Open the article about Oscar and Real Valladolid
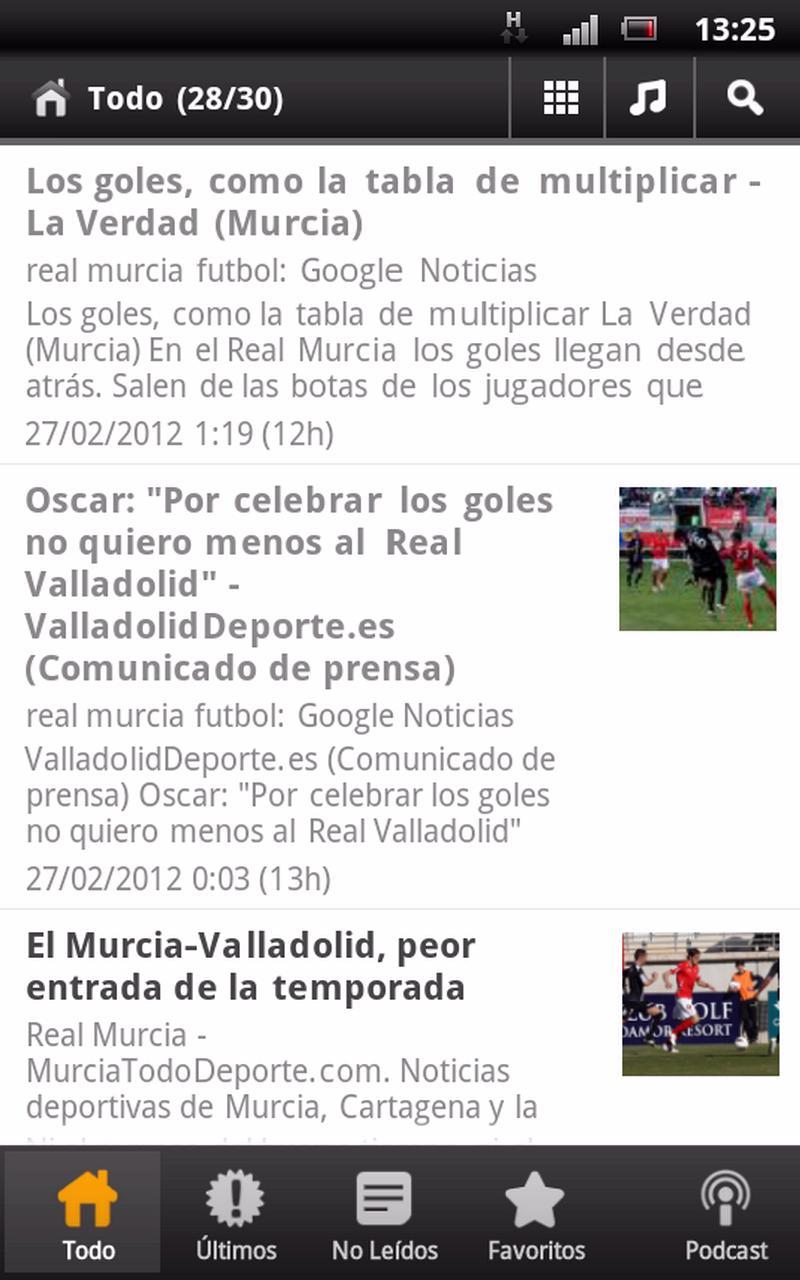 pos(290,580)
